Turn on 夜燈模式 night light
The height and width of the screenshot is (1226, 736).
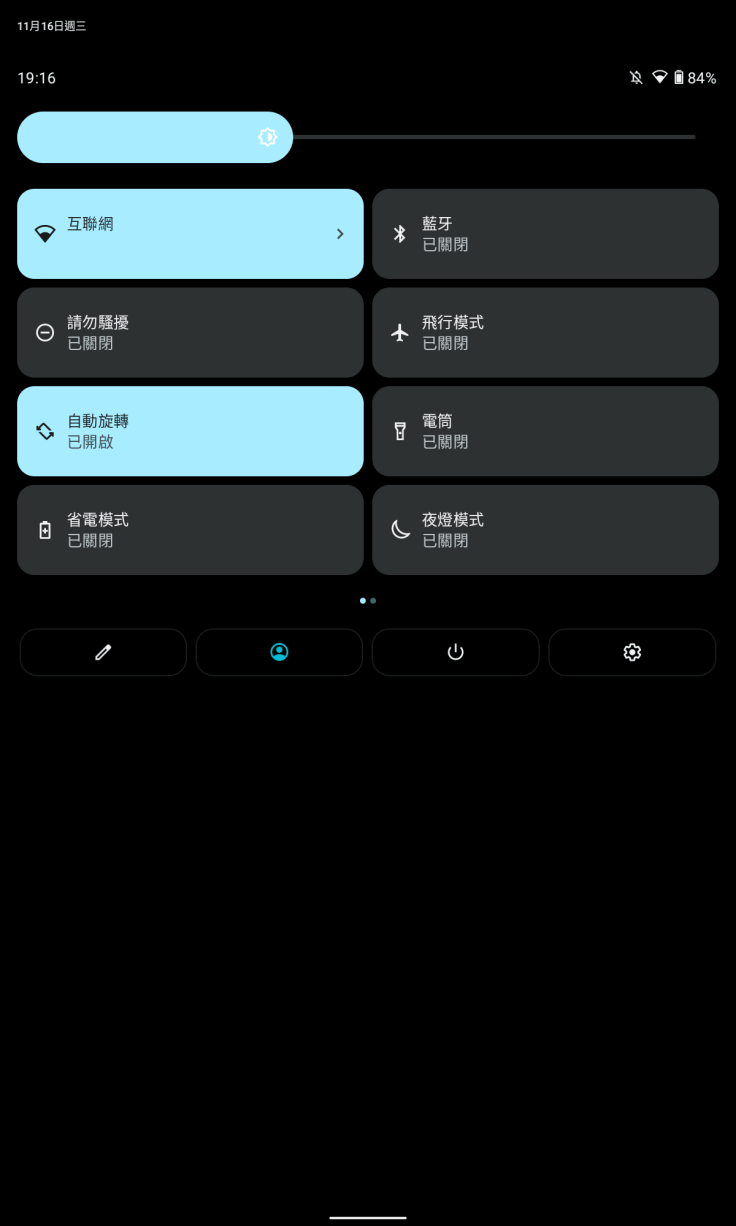[x=545, y=530]
